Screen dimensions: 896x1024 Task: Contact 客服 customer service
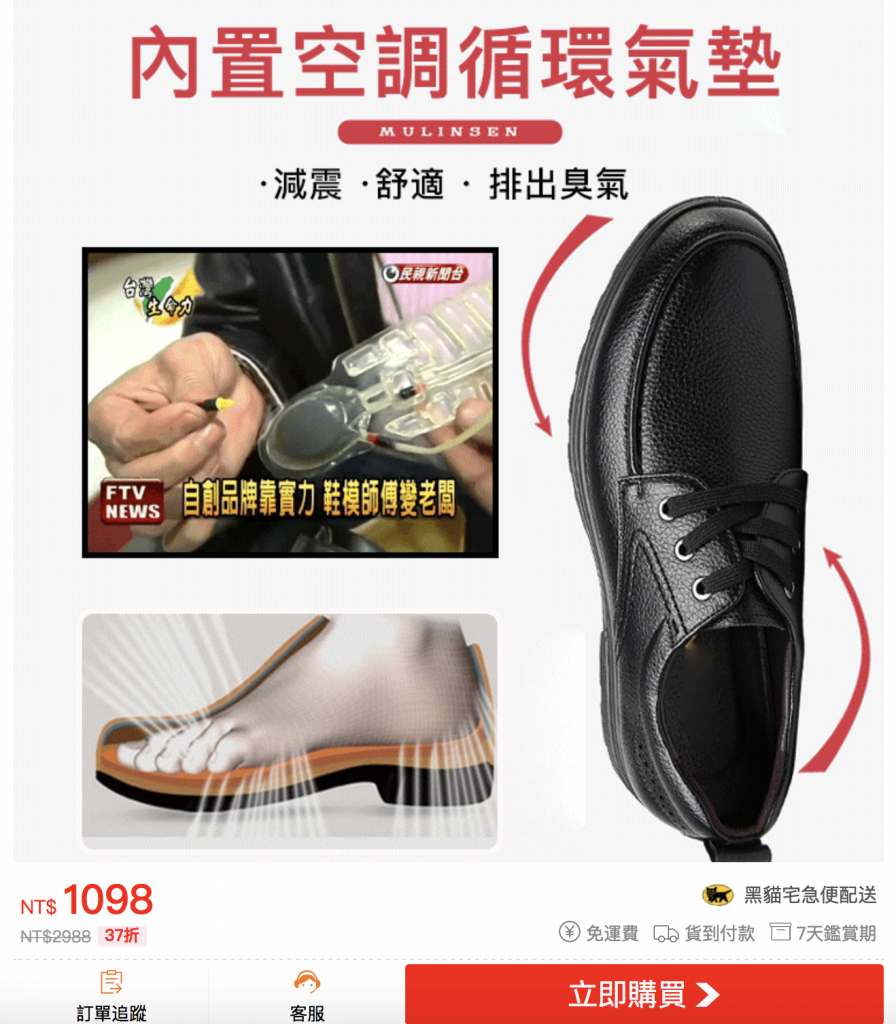[x=307, y=996]
